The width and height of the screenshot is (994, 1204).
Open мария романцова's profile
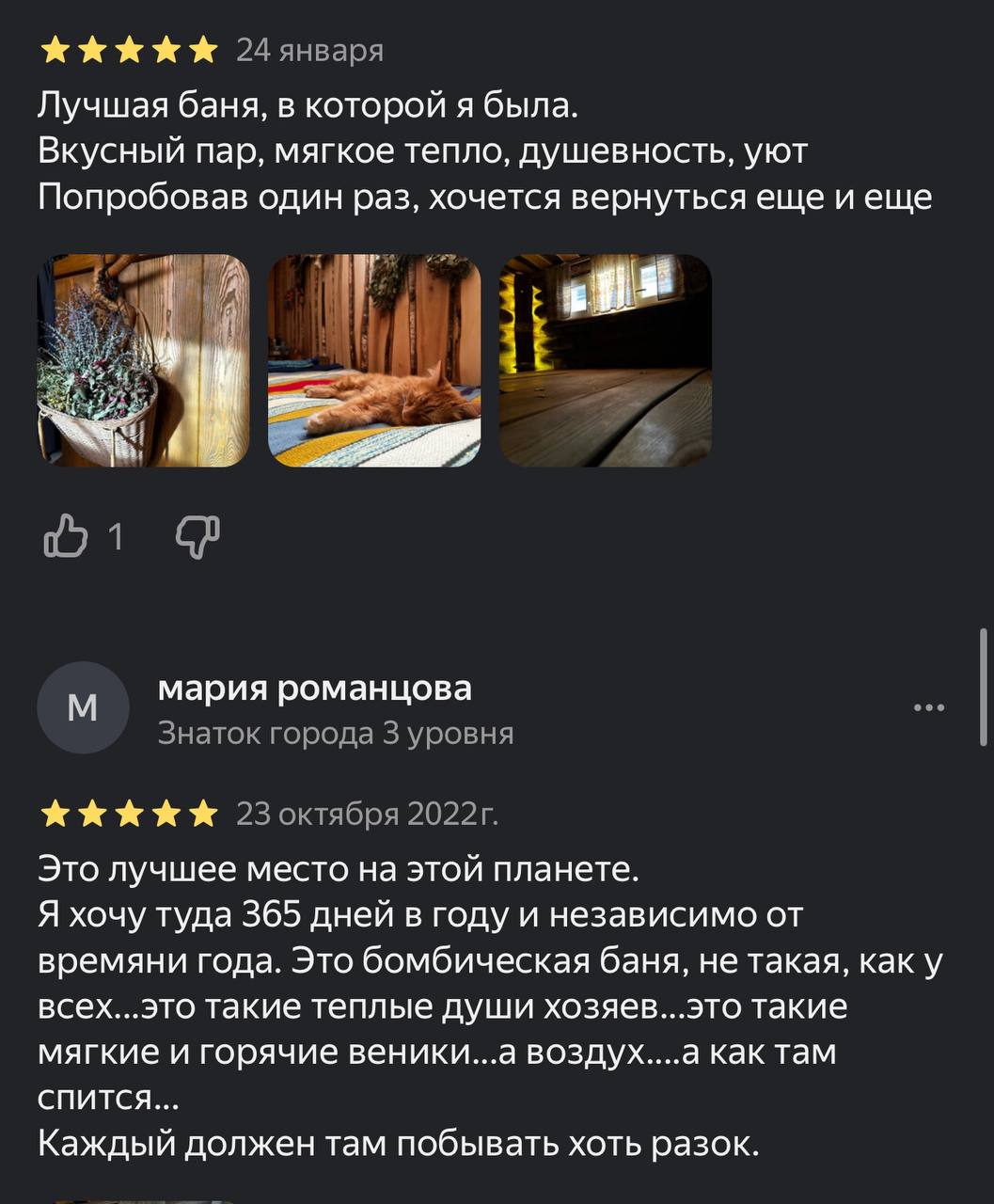click(x=314, y=689)
